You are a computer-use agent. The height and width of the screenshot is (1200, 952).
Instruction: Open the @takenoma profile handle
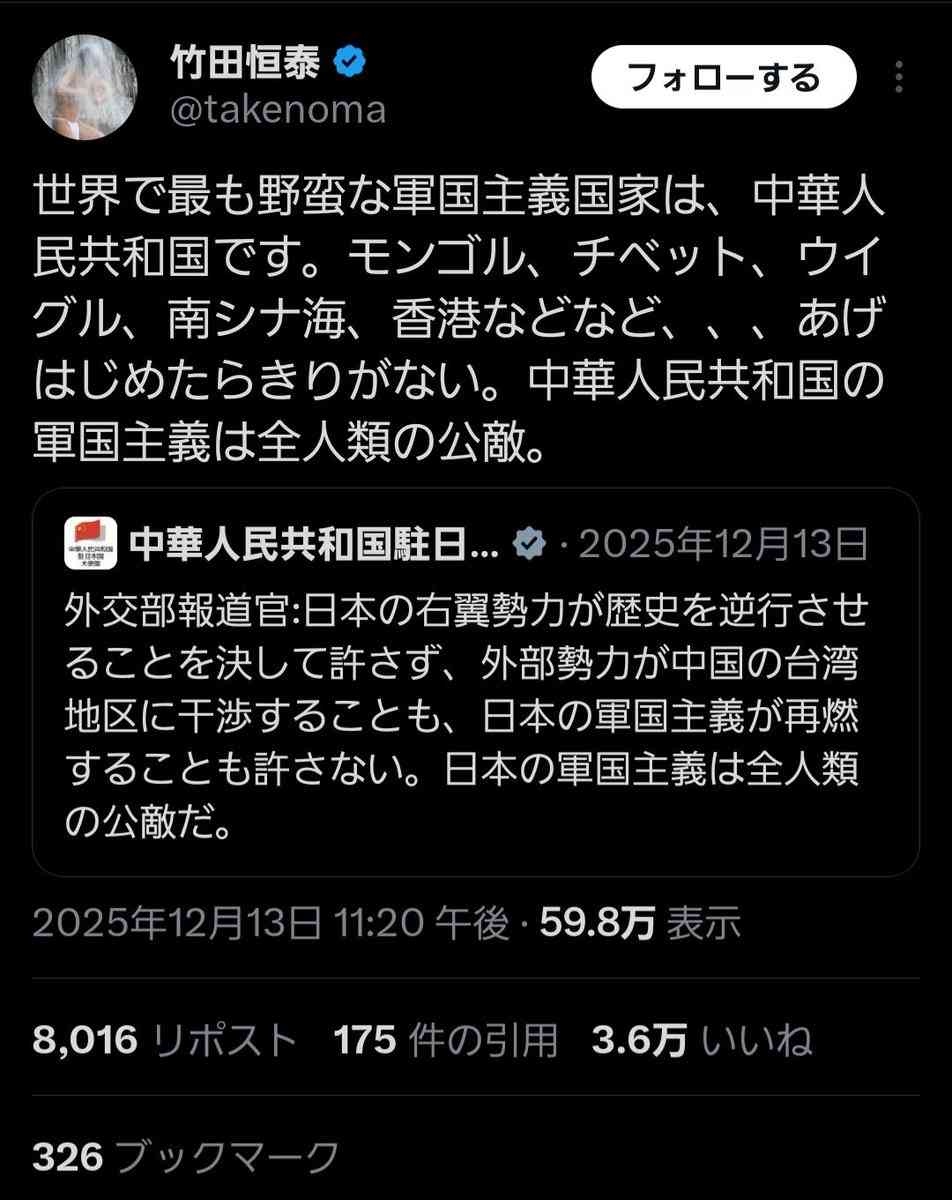tap(278, 109)
